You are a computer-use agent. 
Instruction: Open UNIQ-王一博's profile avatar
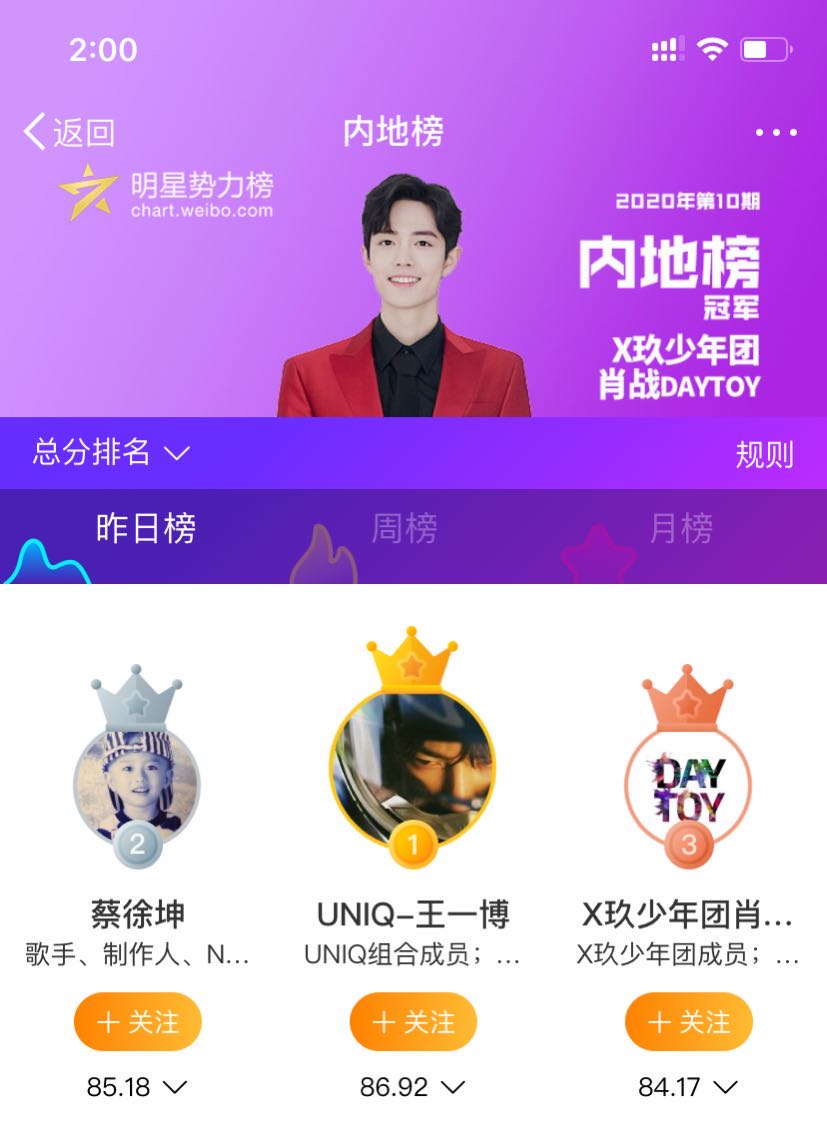(x=412, y=767)
